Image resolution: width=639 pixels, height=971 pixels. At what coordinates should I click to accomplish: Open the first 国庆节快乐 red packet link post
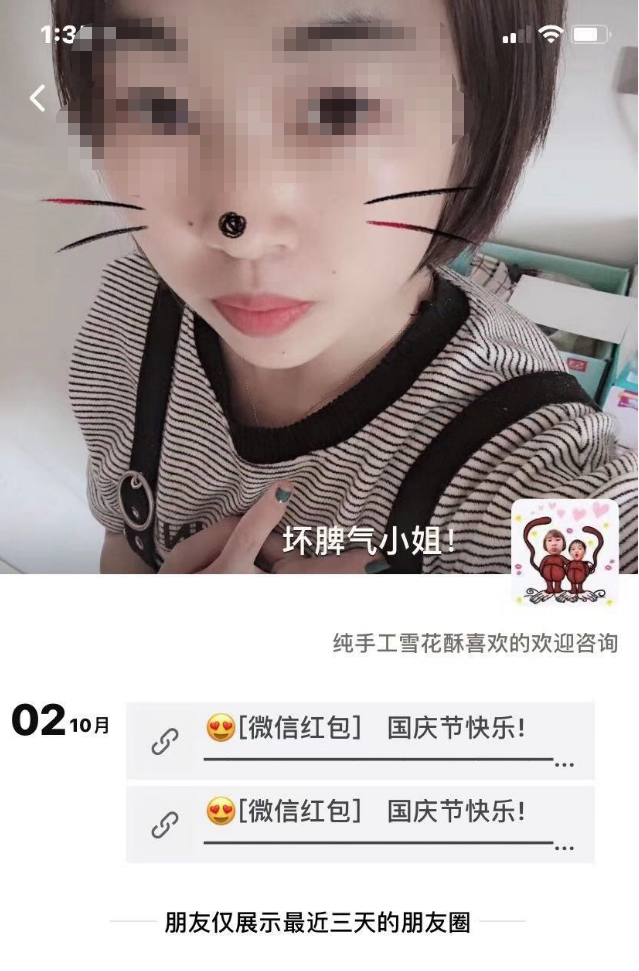(x=360, y=741)
